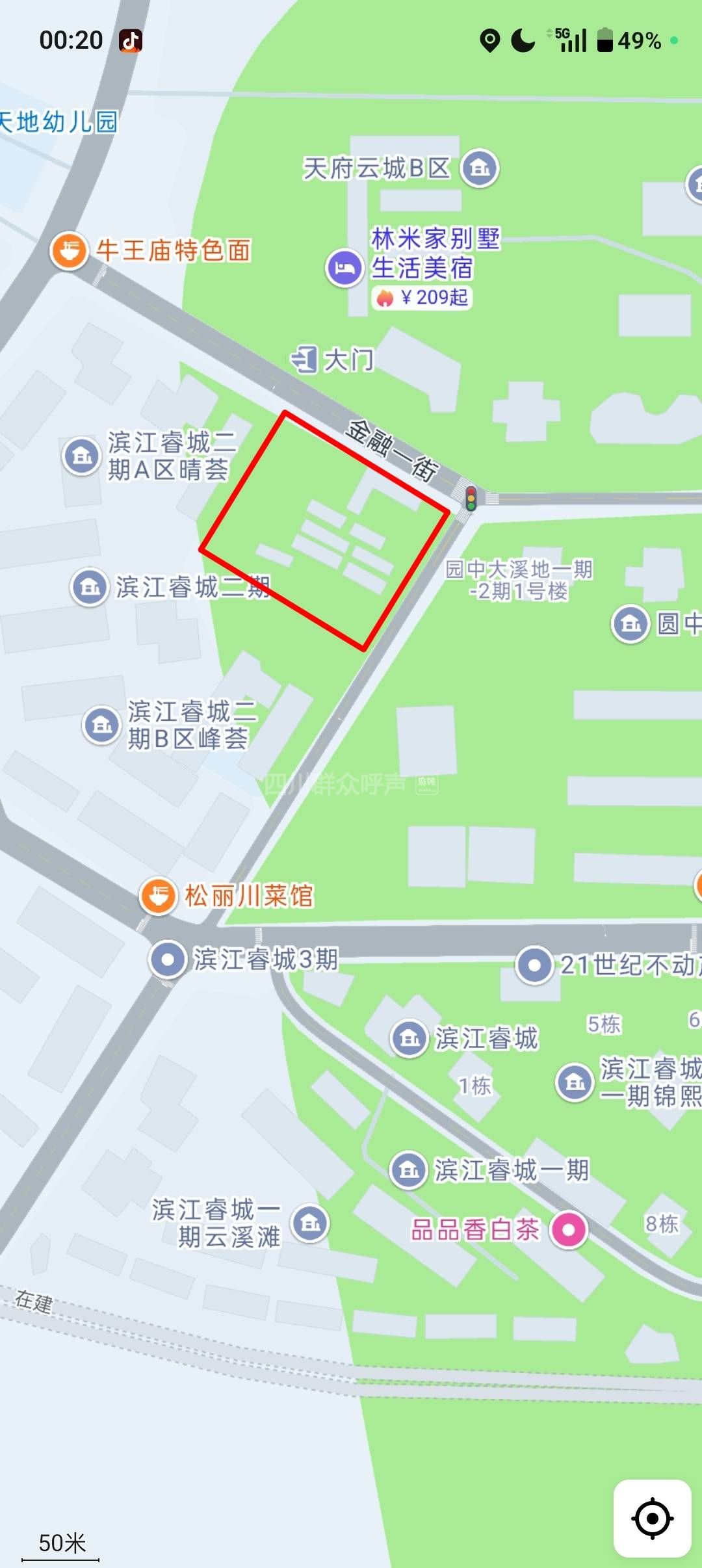Open the 滨江睿城一期云溪滩 marker
The width and height of the screenshot is (702, 1568).
point(311,1223)
